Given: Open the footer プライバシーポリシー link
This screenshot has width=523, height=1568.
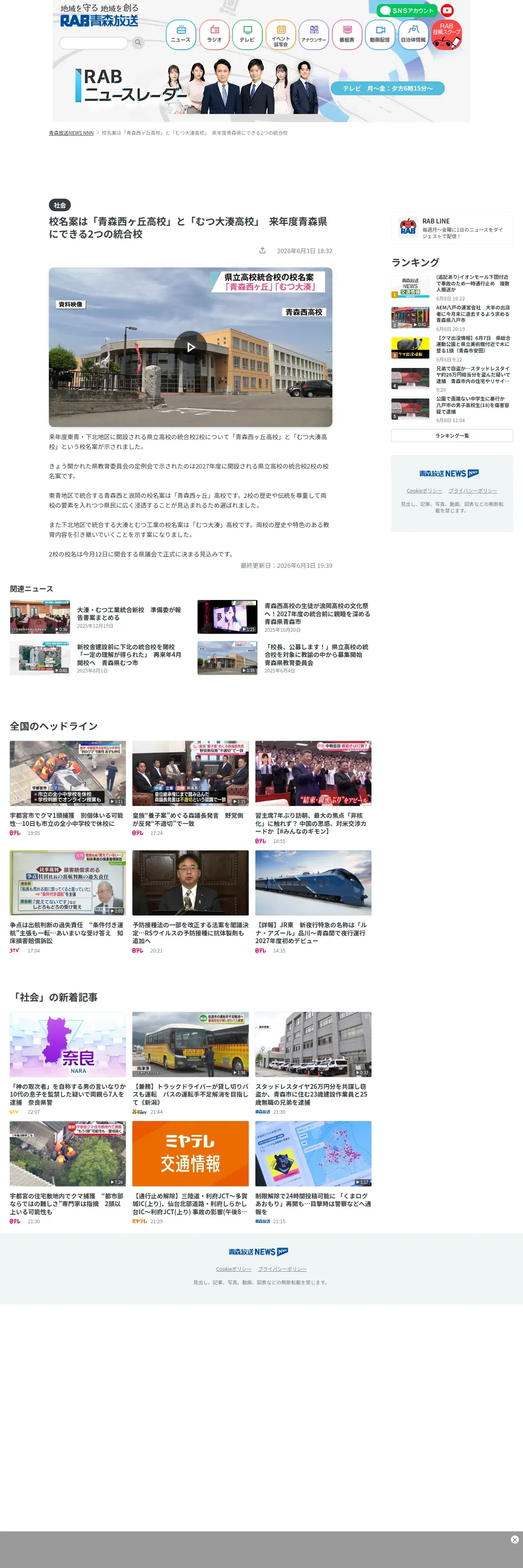Looking at the screenshot, I should coord(283,1269).
